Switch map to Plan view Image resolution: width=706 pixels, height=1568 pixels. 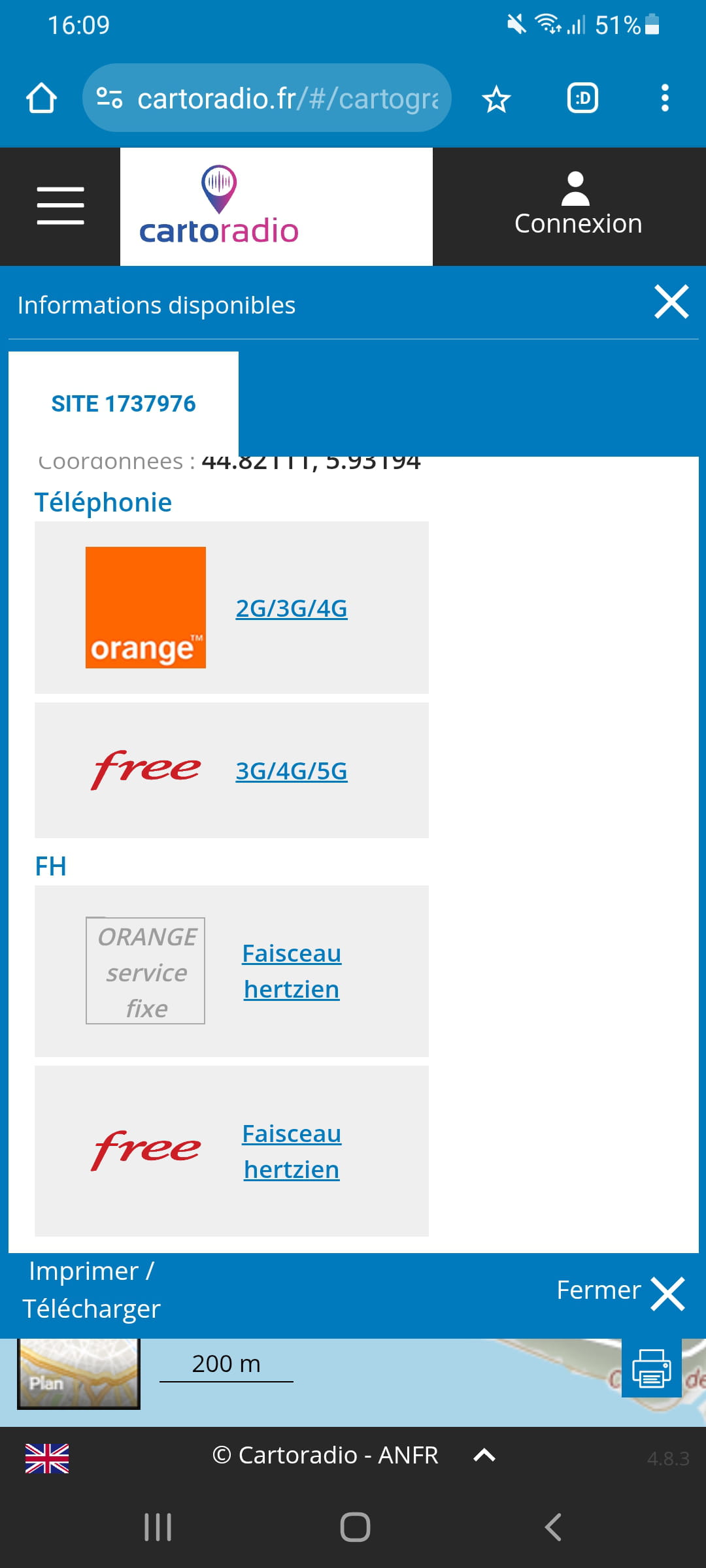[78, 1373]
